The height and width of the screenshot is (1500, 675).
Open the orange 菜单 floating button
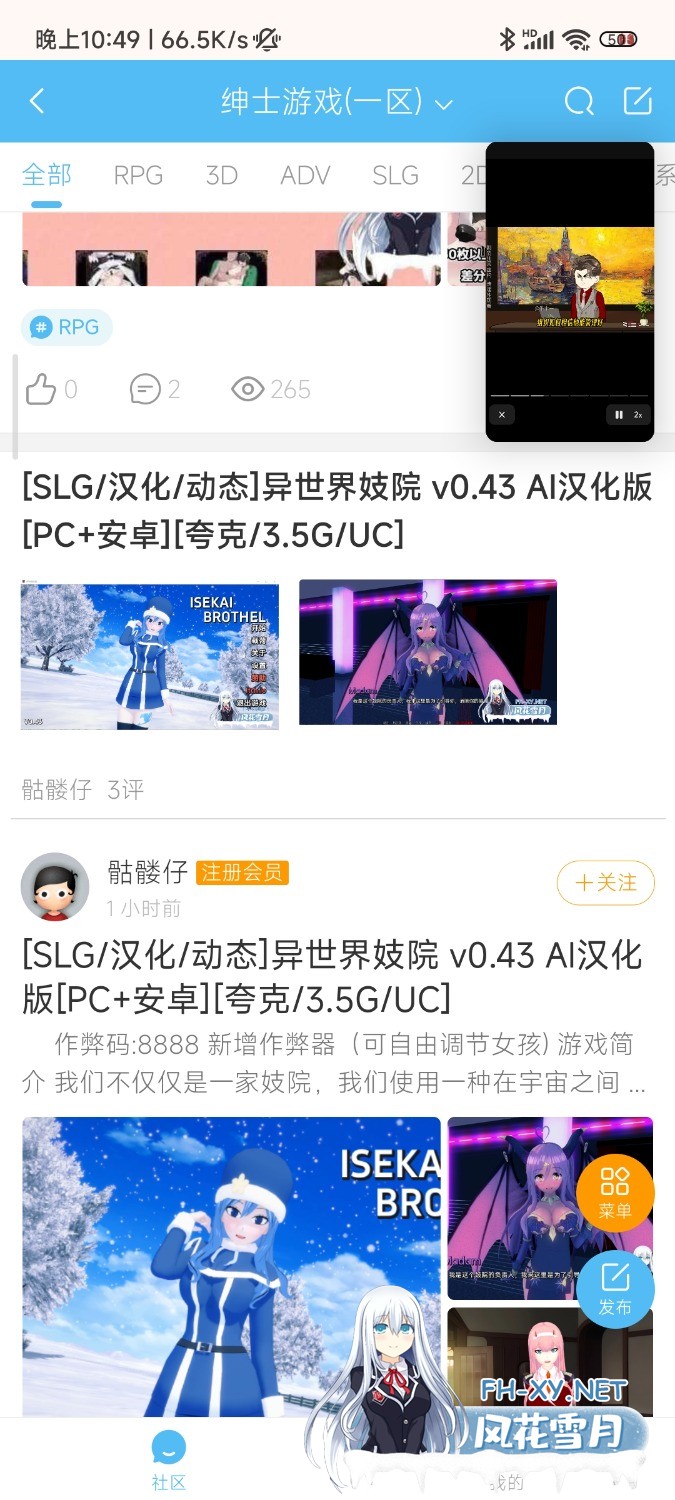(x=614, y=1192)
